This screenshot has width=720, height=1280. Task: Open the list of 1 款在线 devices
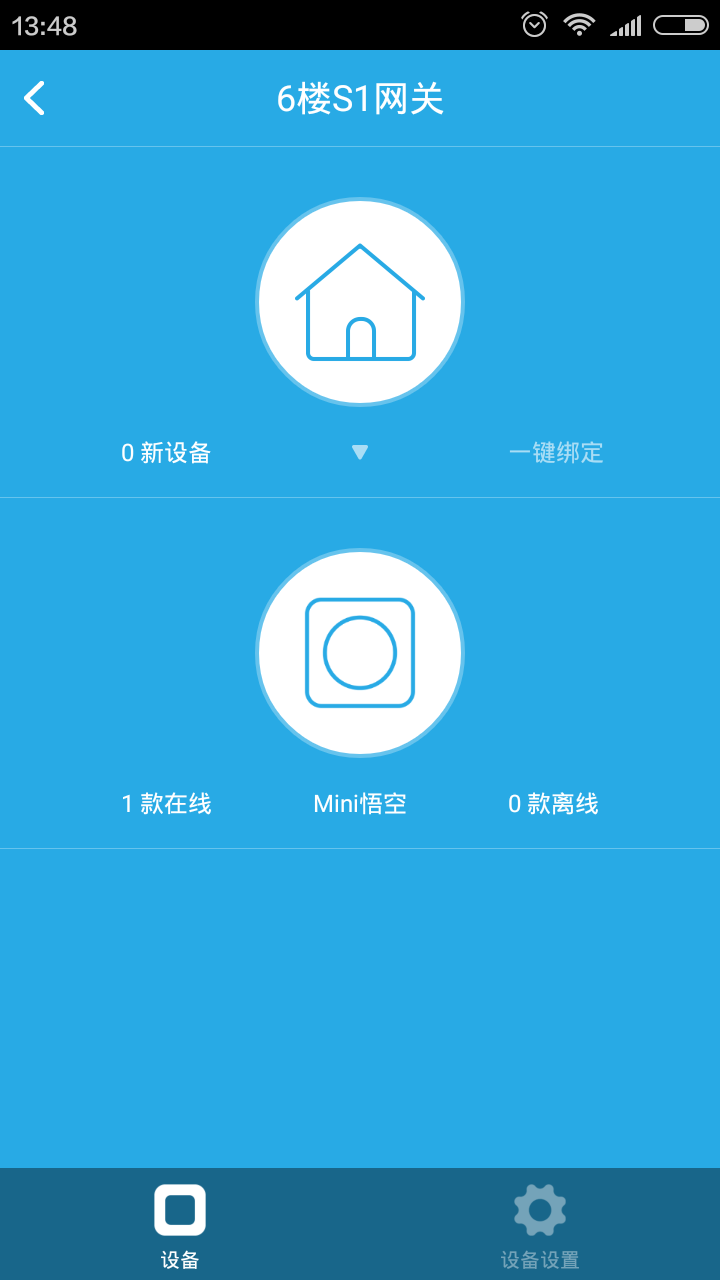tap(166, 803)
